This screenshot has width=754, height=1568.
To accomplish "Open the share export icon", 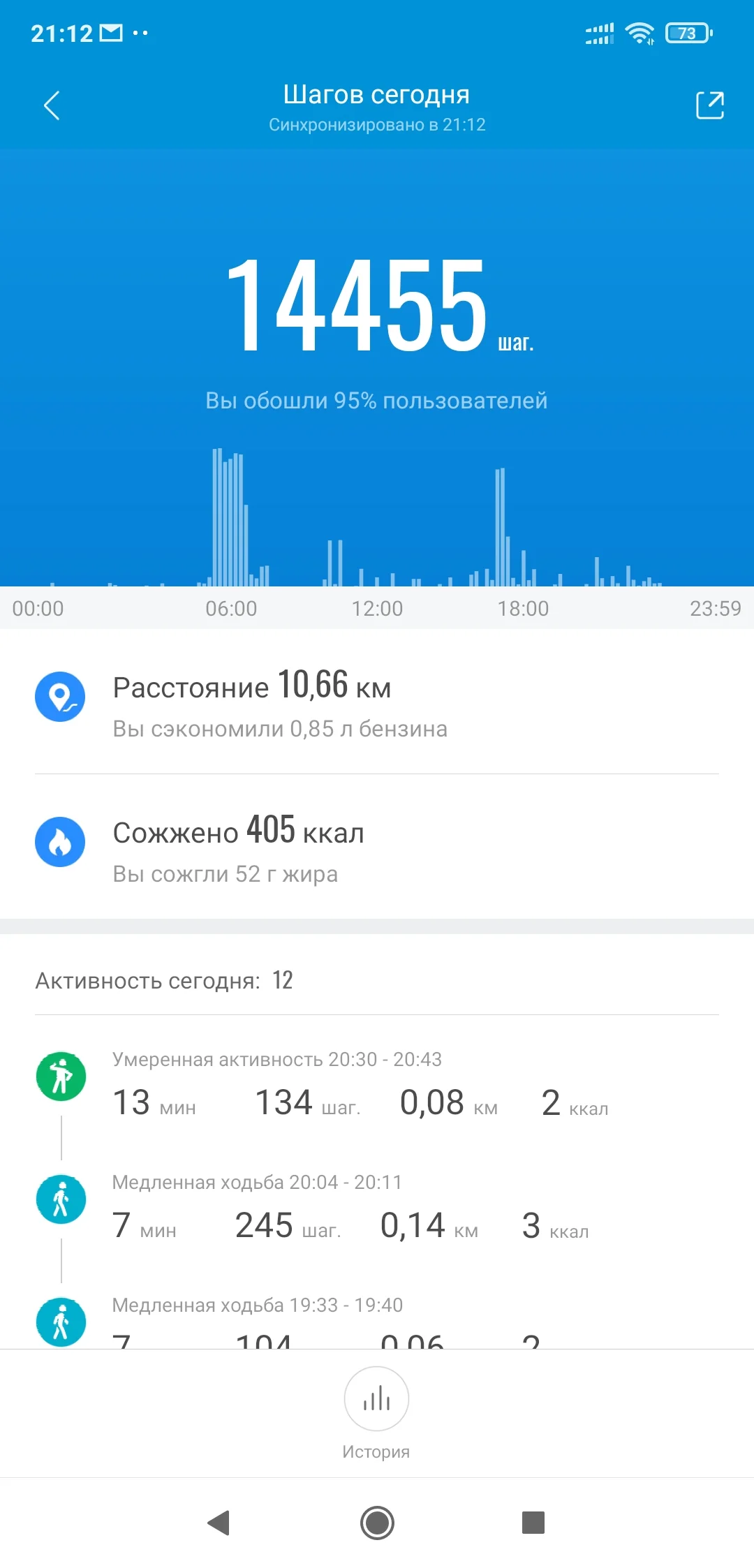I will coord(709,106).
